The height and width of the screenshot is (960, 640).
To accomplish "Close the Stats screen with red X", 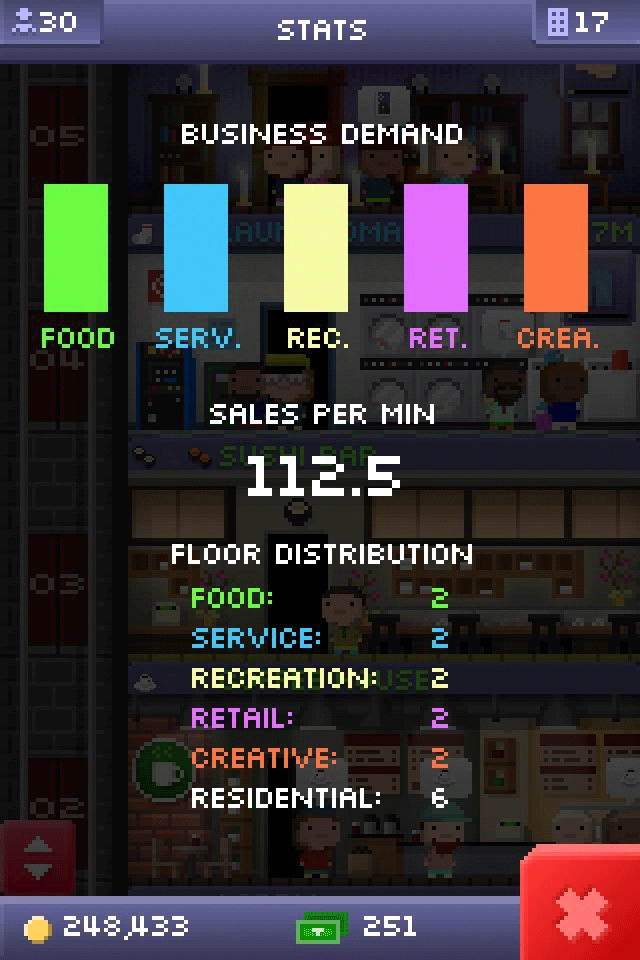I will pos(582,905).
